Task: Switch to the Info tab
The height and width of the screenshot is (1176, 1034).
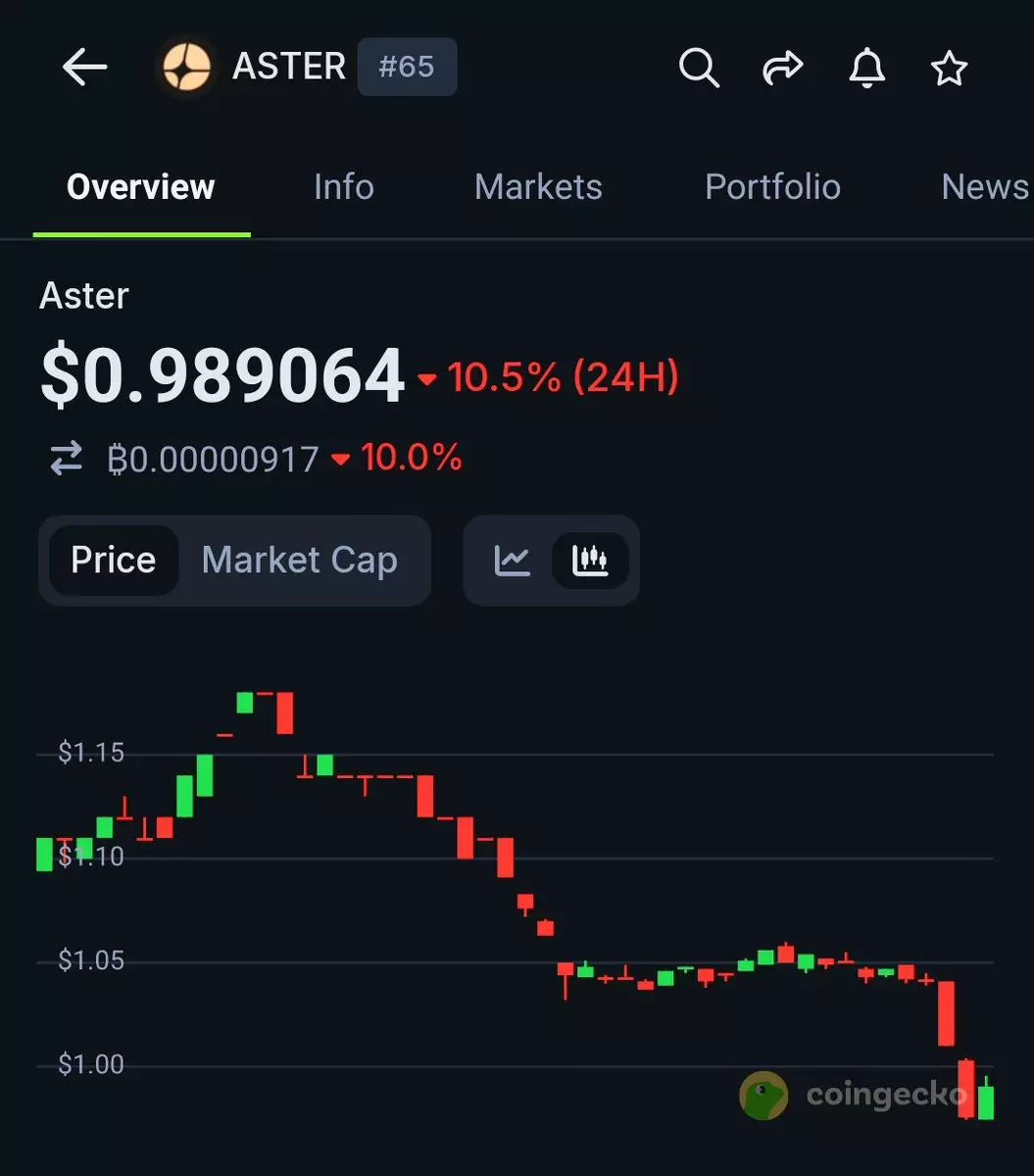Action: tap(343, 186)
